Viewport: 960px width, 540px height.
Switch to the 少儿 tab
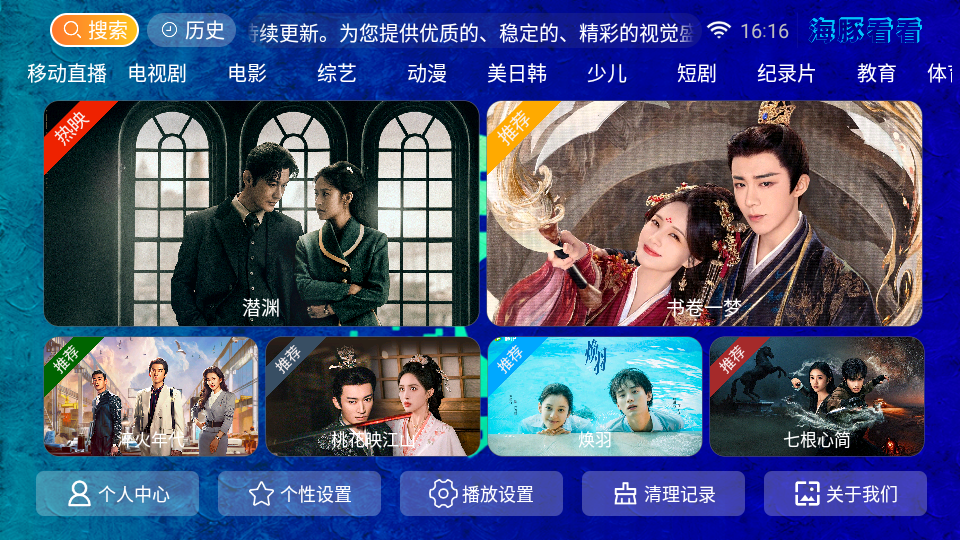coord(607,73)
